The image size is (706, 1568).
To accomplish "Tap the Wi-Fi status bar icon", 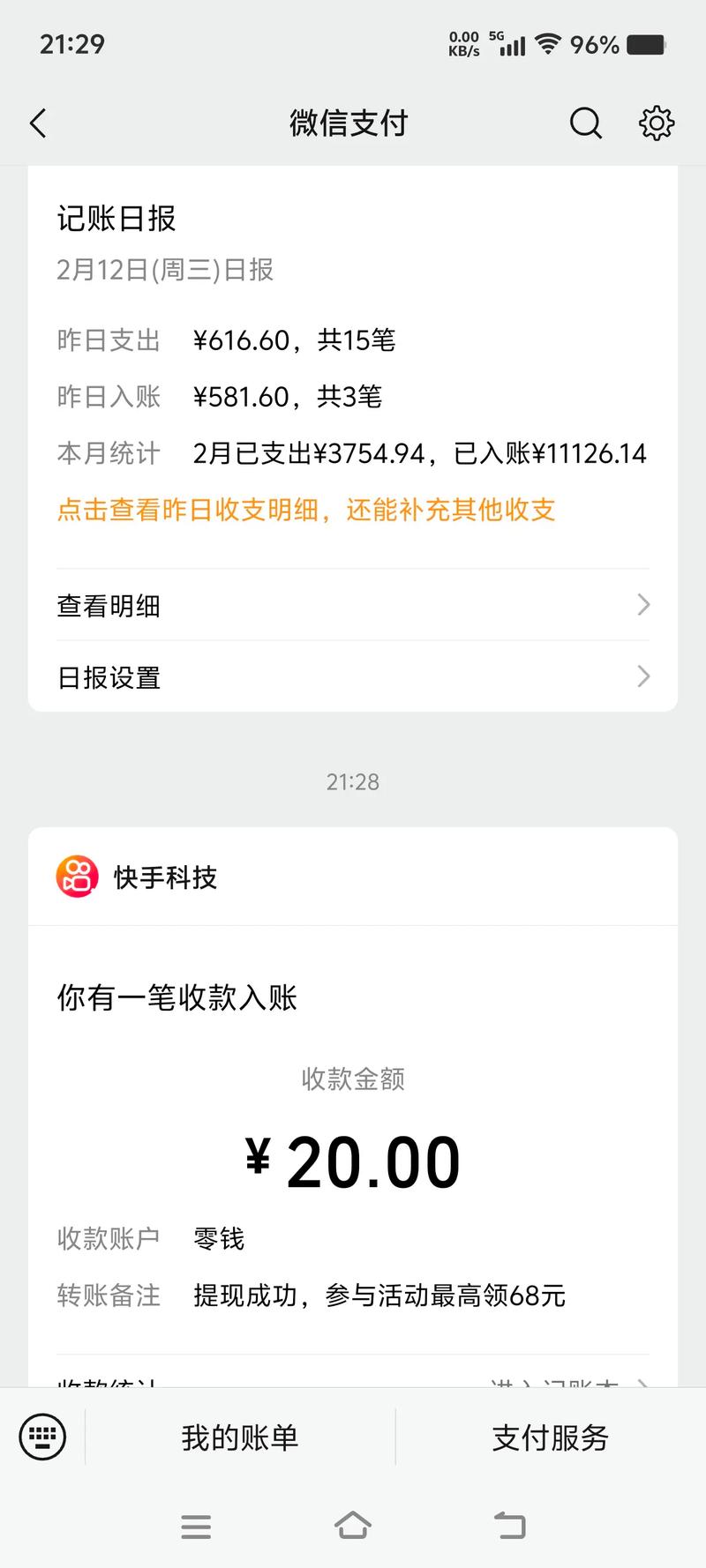I will click(x=549, y=44).
